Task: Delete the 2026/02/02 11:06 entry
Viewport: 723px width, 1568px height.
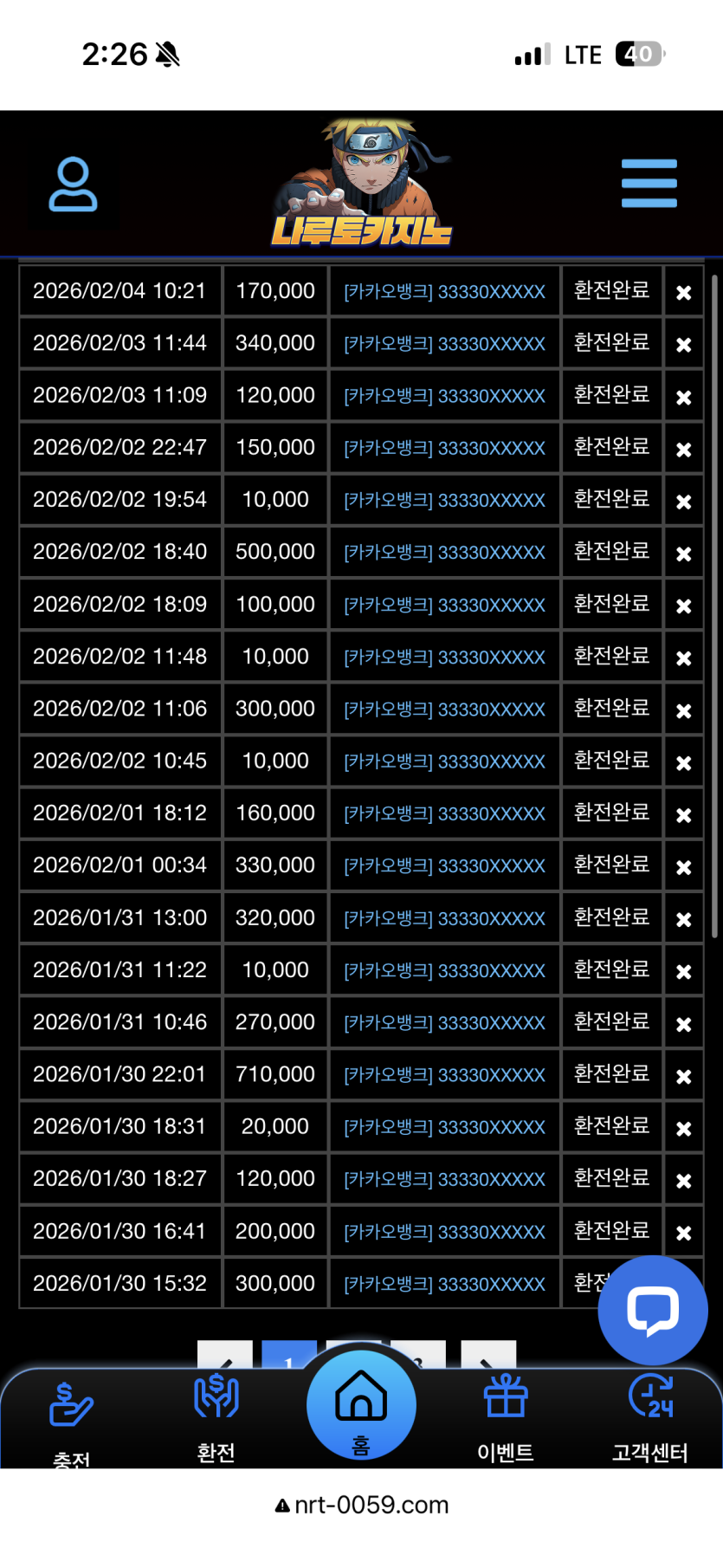Action: (683, 710)
